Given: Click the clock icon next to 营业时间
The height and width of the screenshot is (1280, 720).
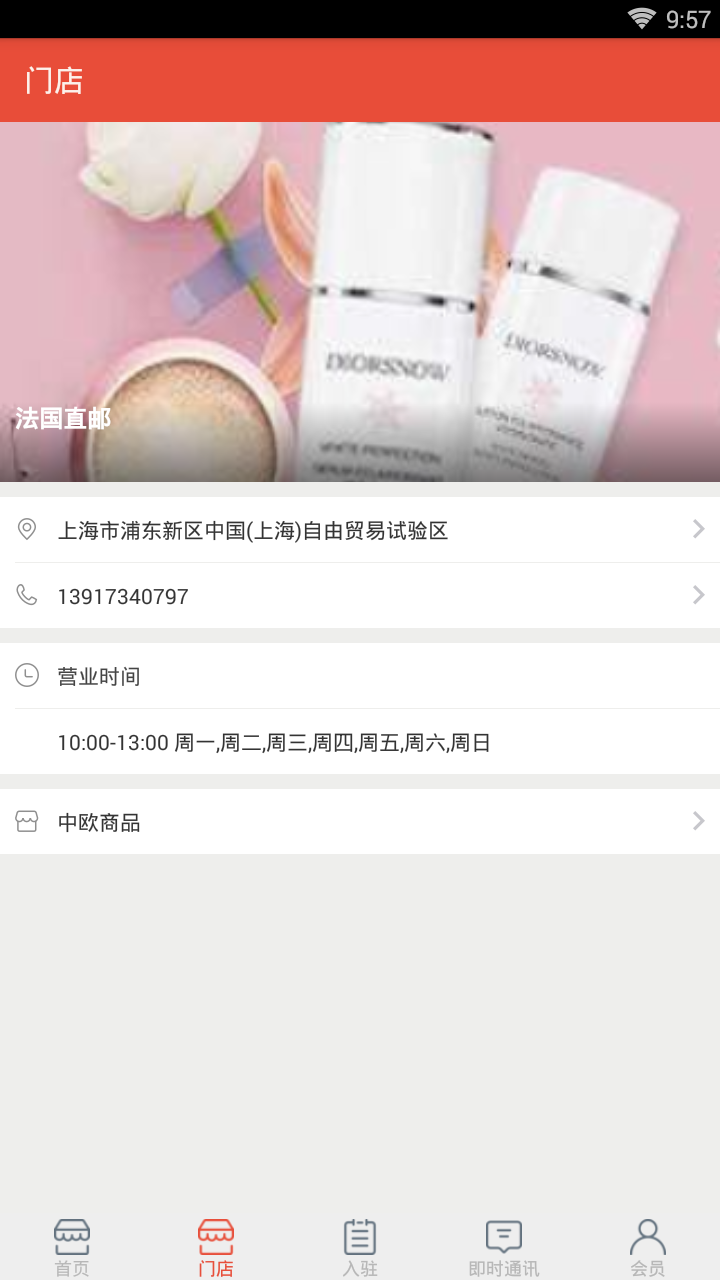Looking at the screenshot, I should pyautogui.click(x=27, y=675).
